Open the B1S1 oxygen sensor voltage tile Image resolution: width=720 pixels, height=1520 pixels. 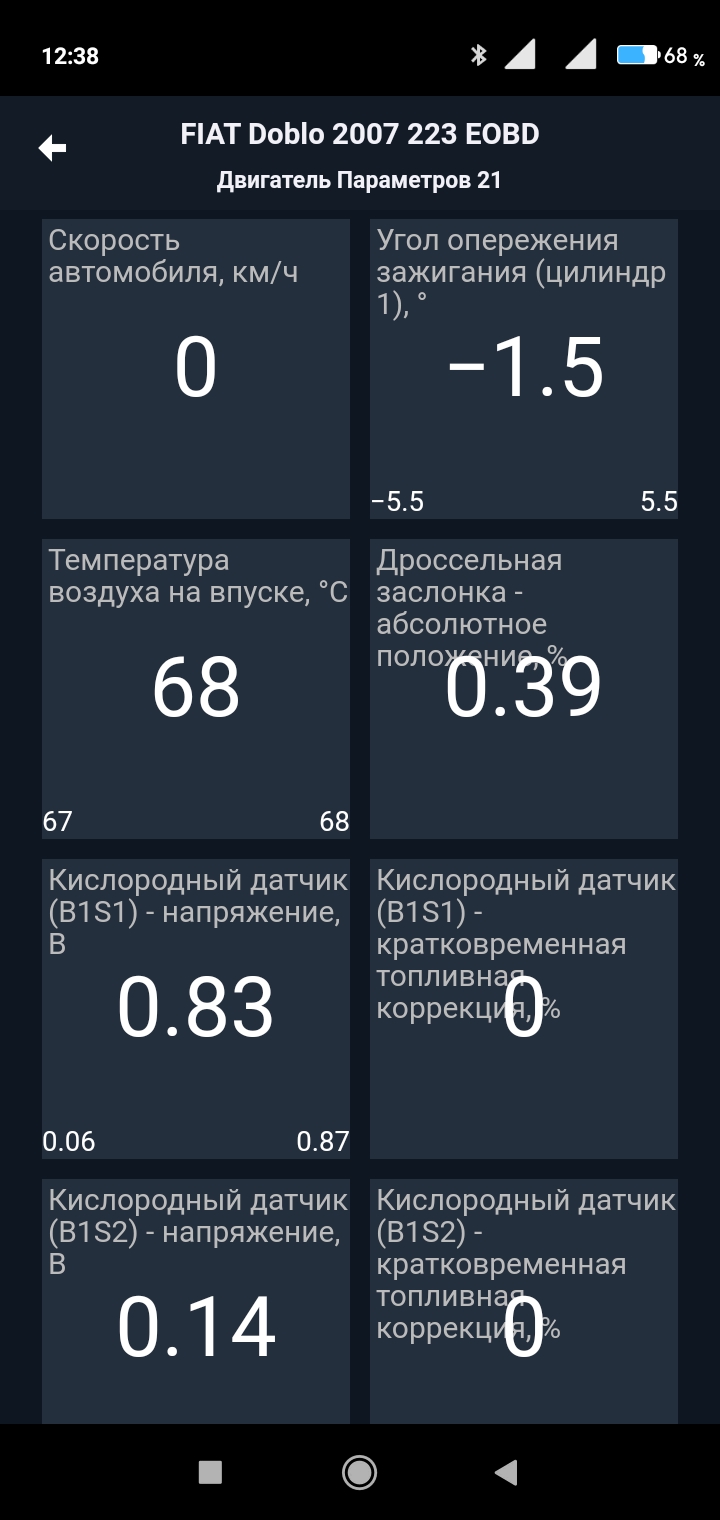[196, 1008]
